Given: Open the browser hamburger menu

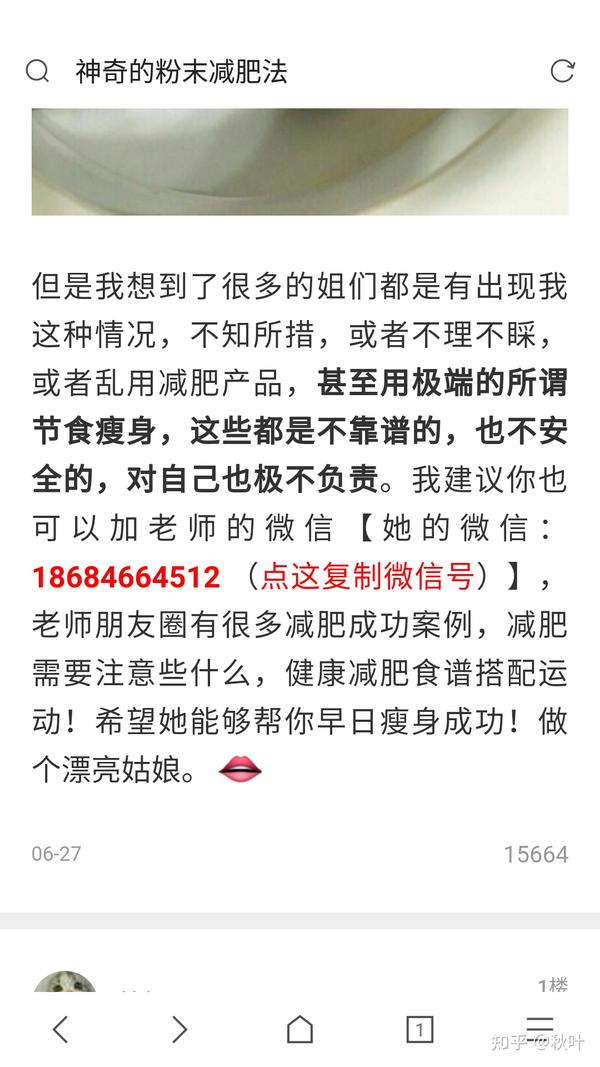Looking at the screenshot, I should [x=540, y=1025].
